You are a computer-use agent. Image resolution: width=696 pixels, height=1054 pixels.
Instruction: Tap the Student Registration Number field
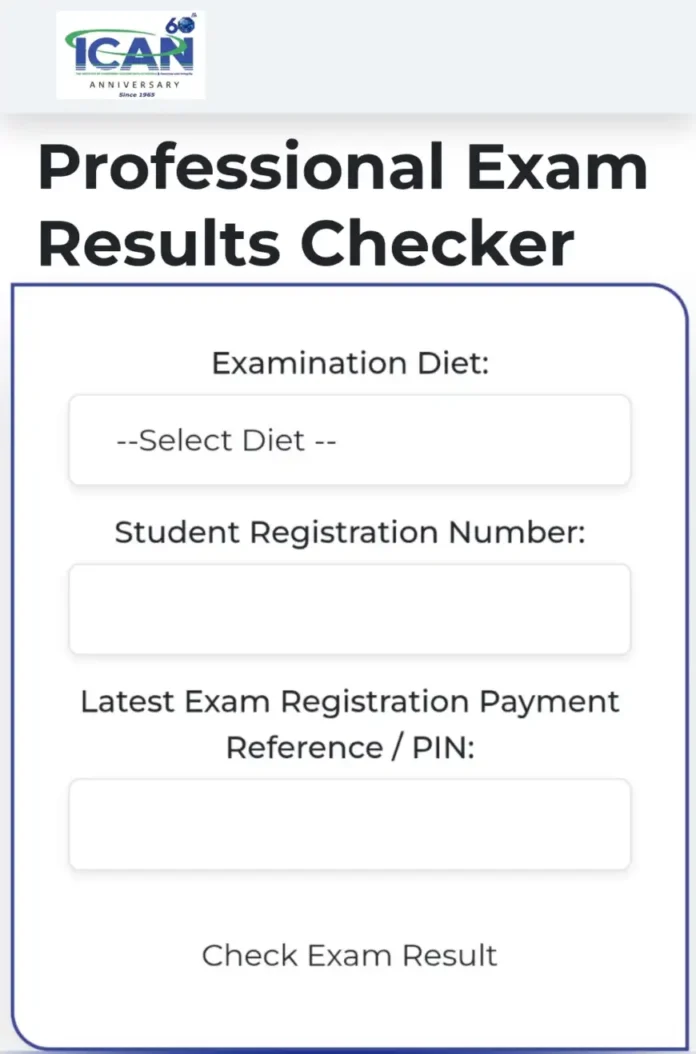tap(349, 609)
